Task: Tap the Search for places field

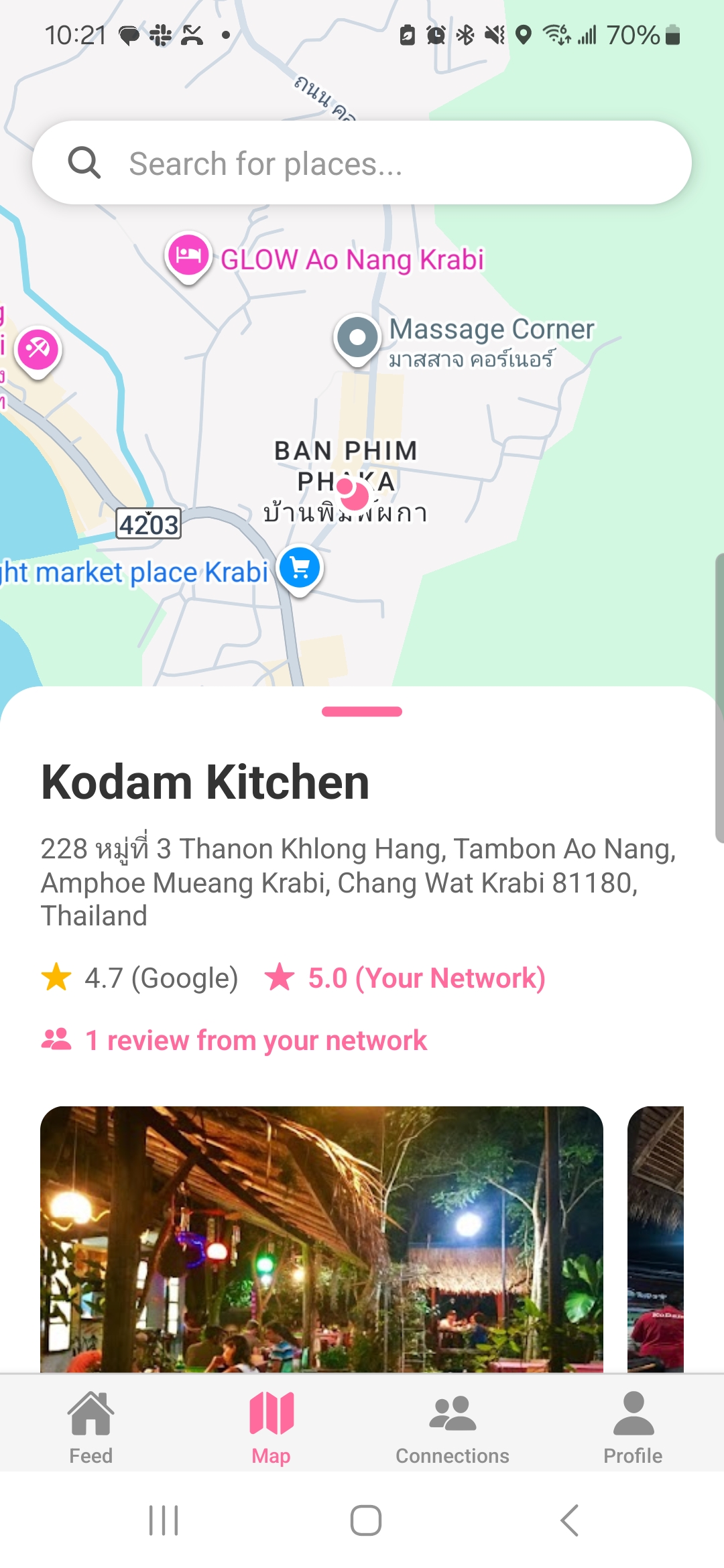Action: click(362, 163)
